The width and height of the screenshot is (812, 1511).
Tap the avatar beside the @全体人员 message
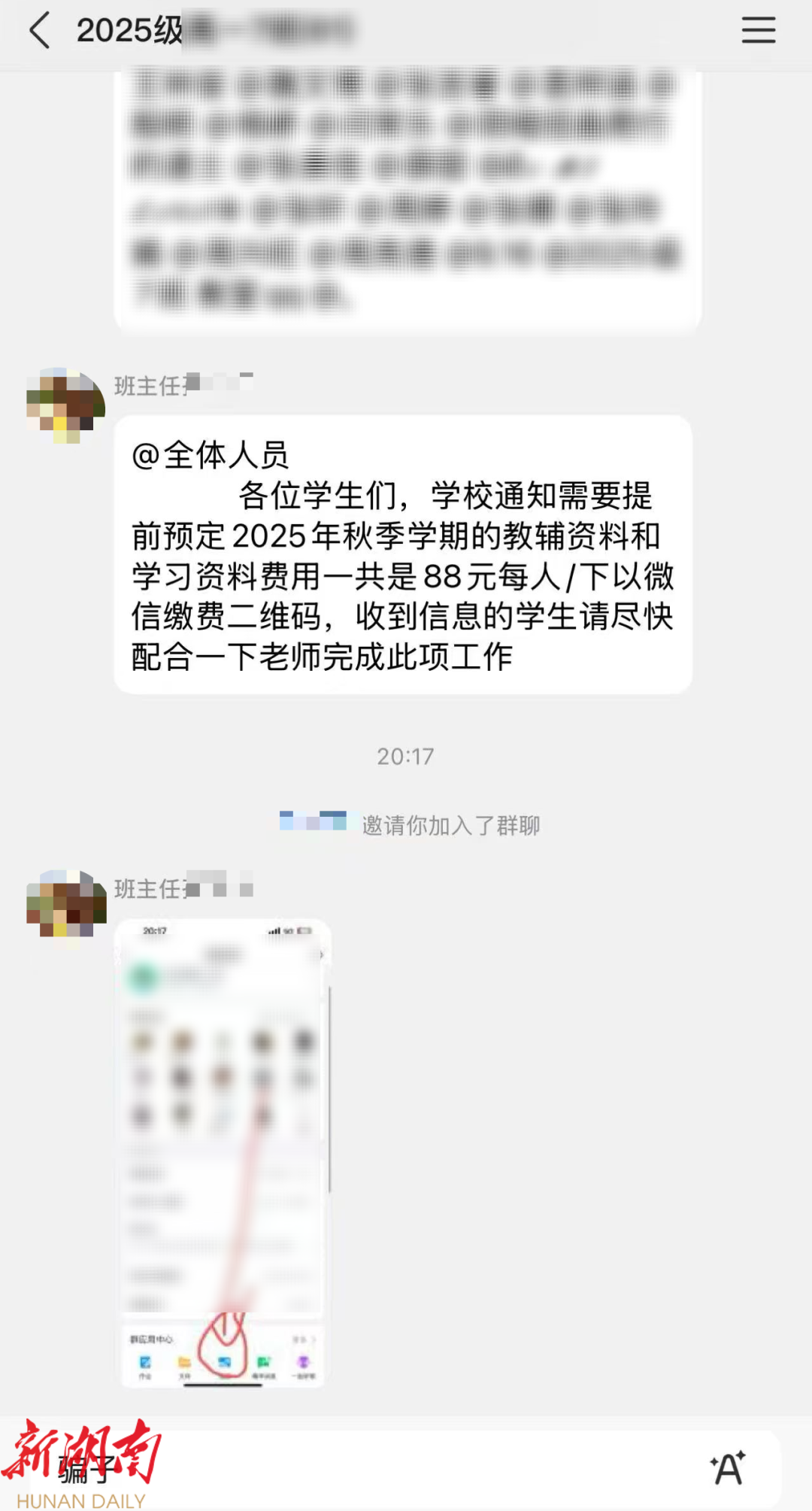click(65, 405)
